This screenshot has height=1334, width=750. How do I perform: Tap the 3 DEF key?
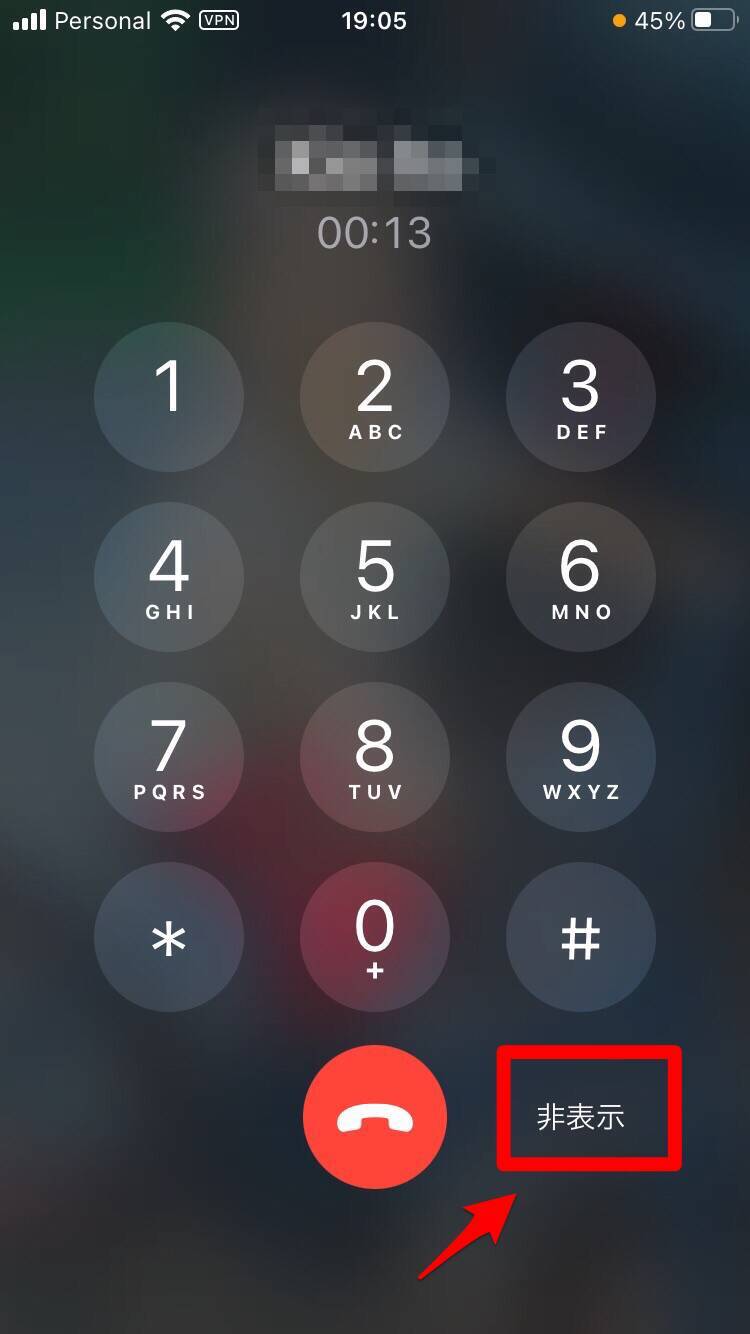coord(581,397)
